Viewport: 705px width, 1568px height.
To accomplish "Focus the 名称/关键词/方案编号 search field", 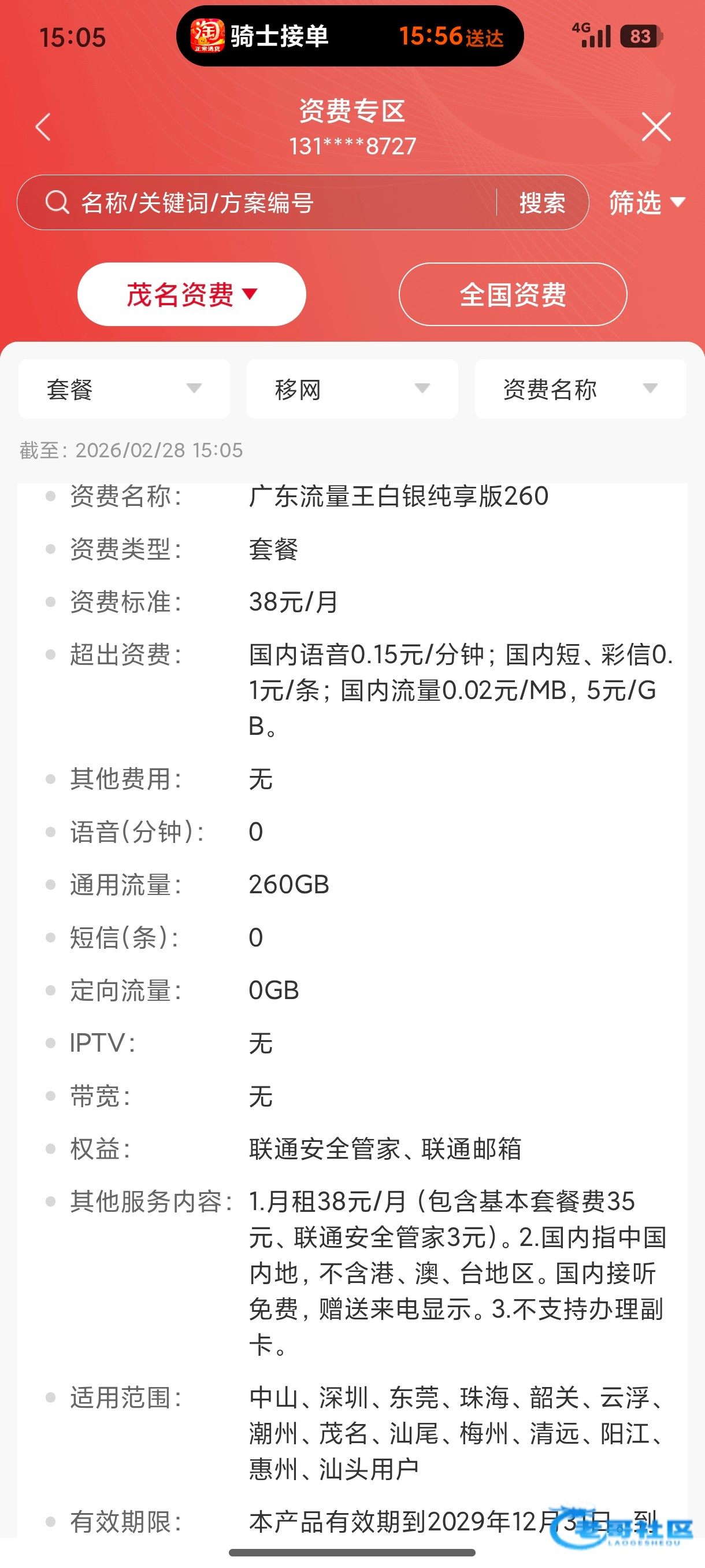I will coord(268,203).
